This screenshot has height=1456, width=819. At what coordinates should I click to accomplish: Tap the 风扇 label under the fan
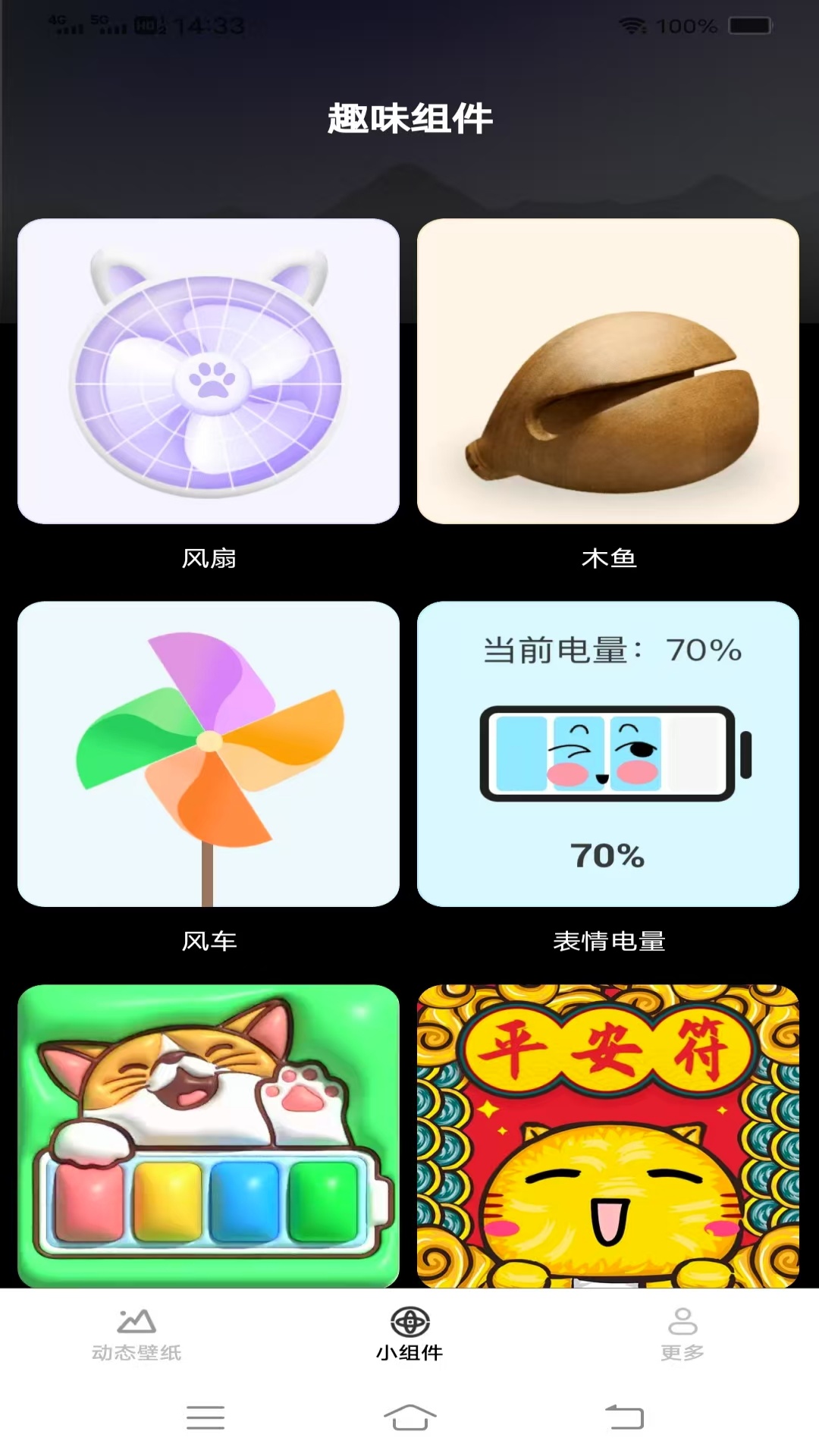point(210,559)
